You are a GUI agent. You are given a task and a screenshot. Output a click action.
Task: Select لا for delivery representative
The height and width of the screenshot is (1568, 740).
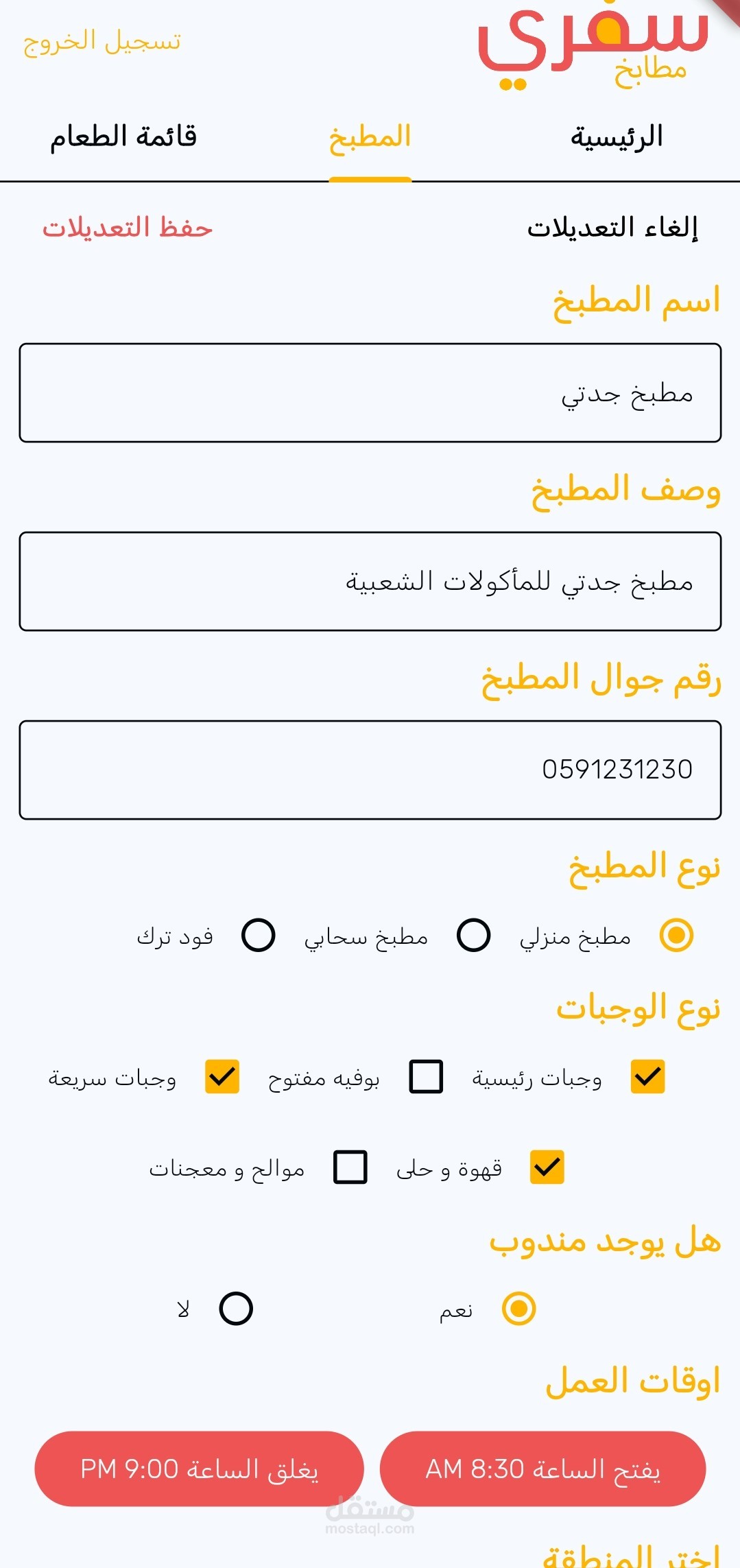tap(236, 1309)
